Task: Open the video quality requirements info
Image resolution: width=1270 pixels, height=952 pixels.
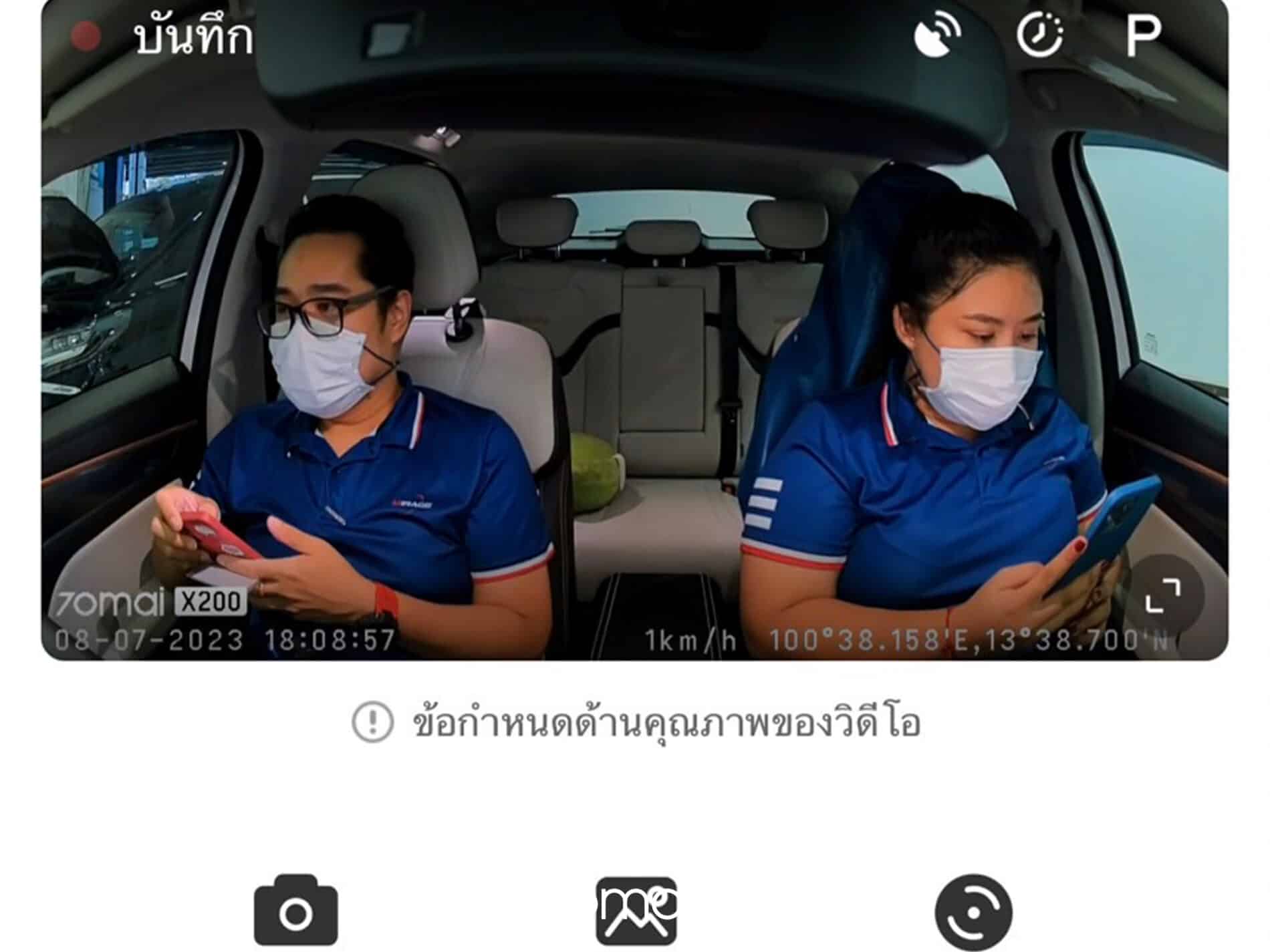Action: 636,723
